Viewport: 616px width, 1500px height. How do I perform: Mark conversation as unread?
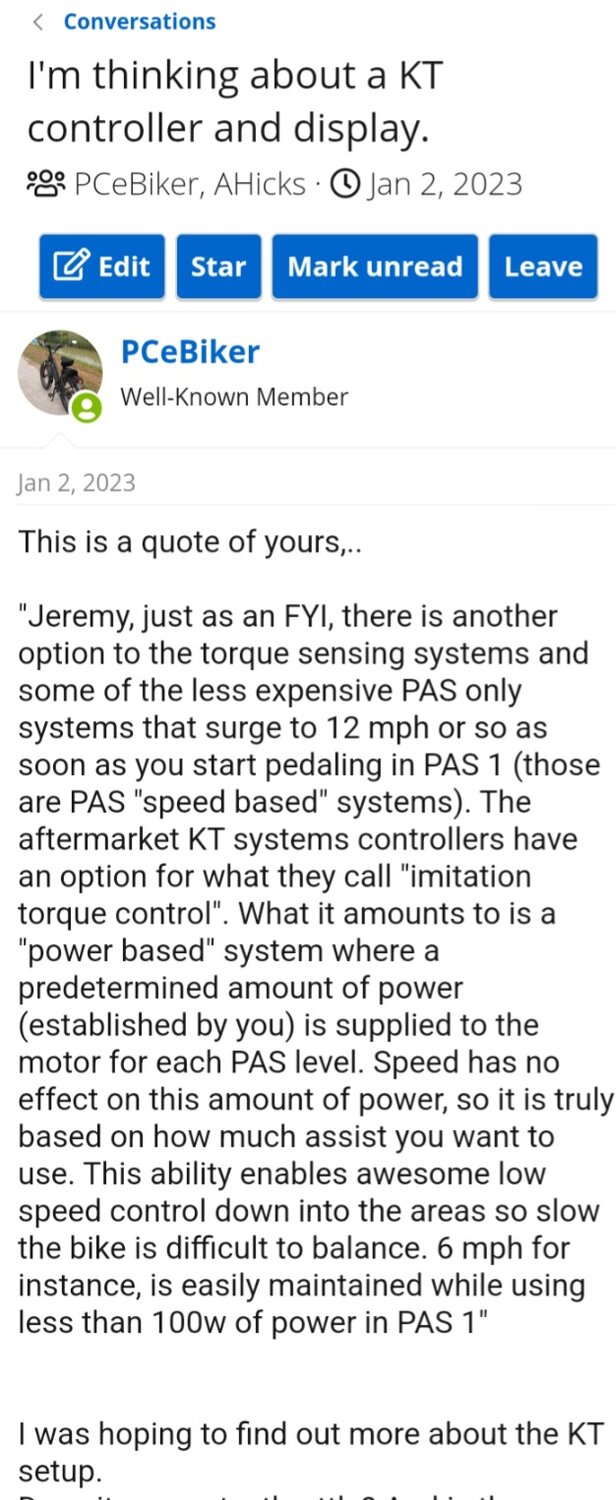coord(375,267)
